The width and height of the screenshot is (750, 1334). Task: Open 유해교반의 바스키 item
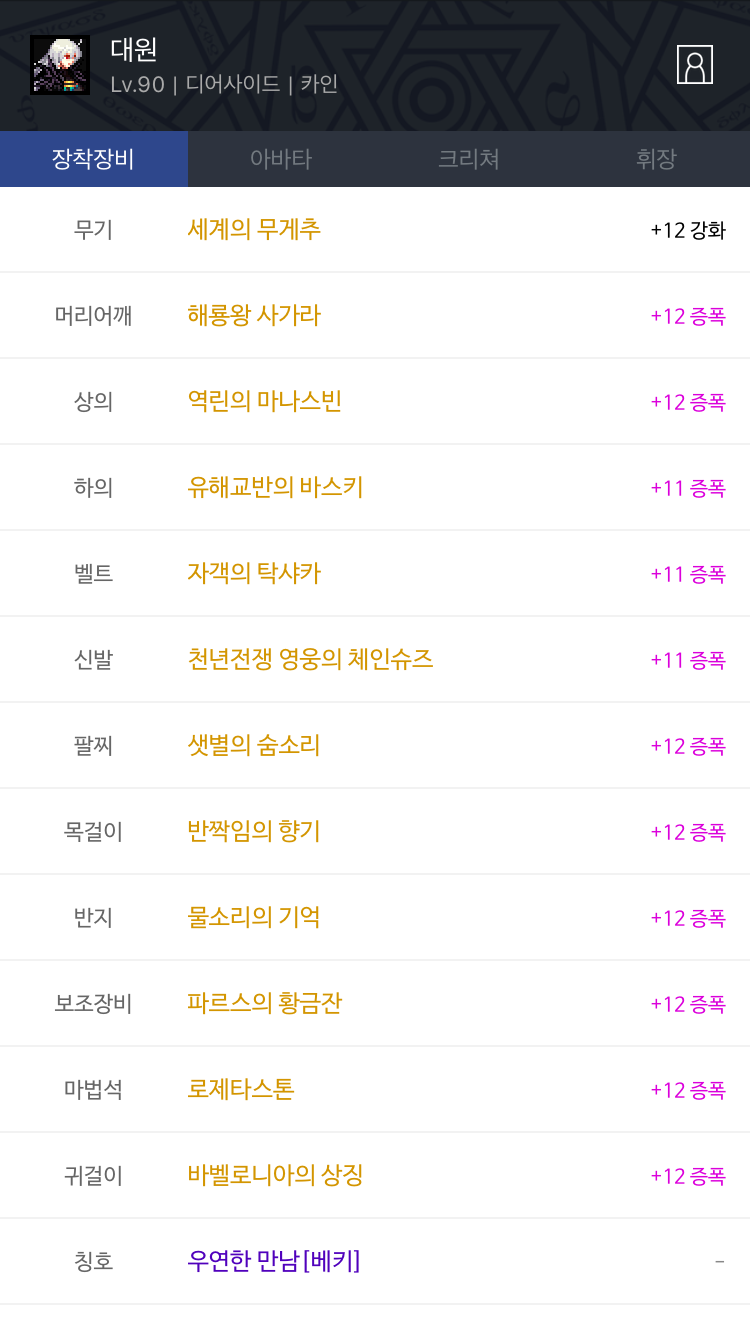click(275, 487)
